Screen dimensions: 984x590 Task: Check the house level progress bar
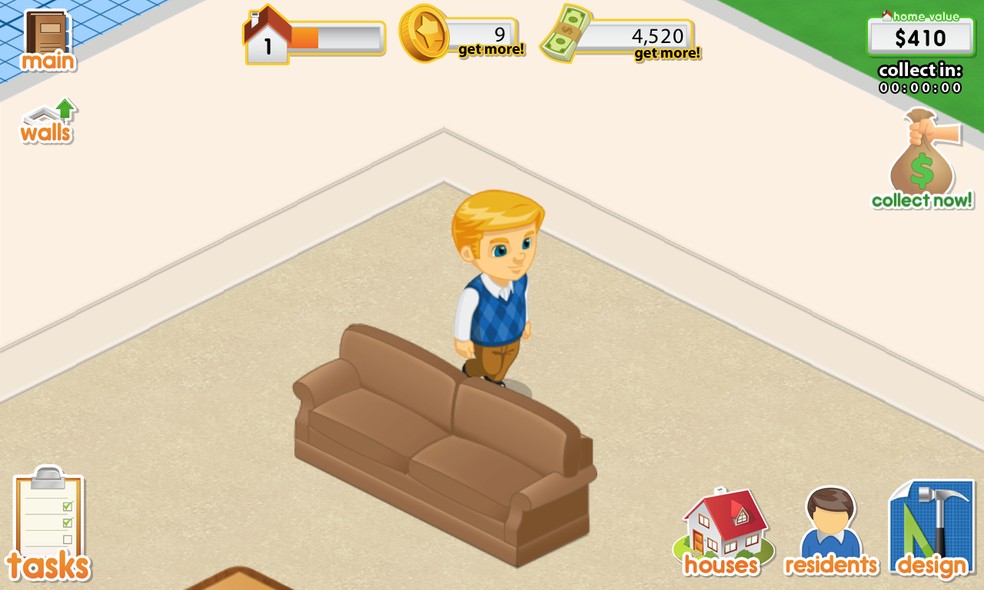pos(336,38)
